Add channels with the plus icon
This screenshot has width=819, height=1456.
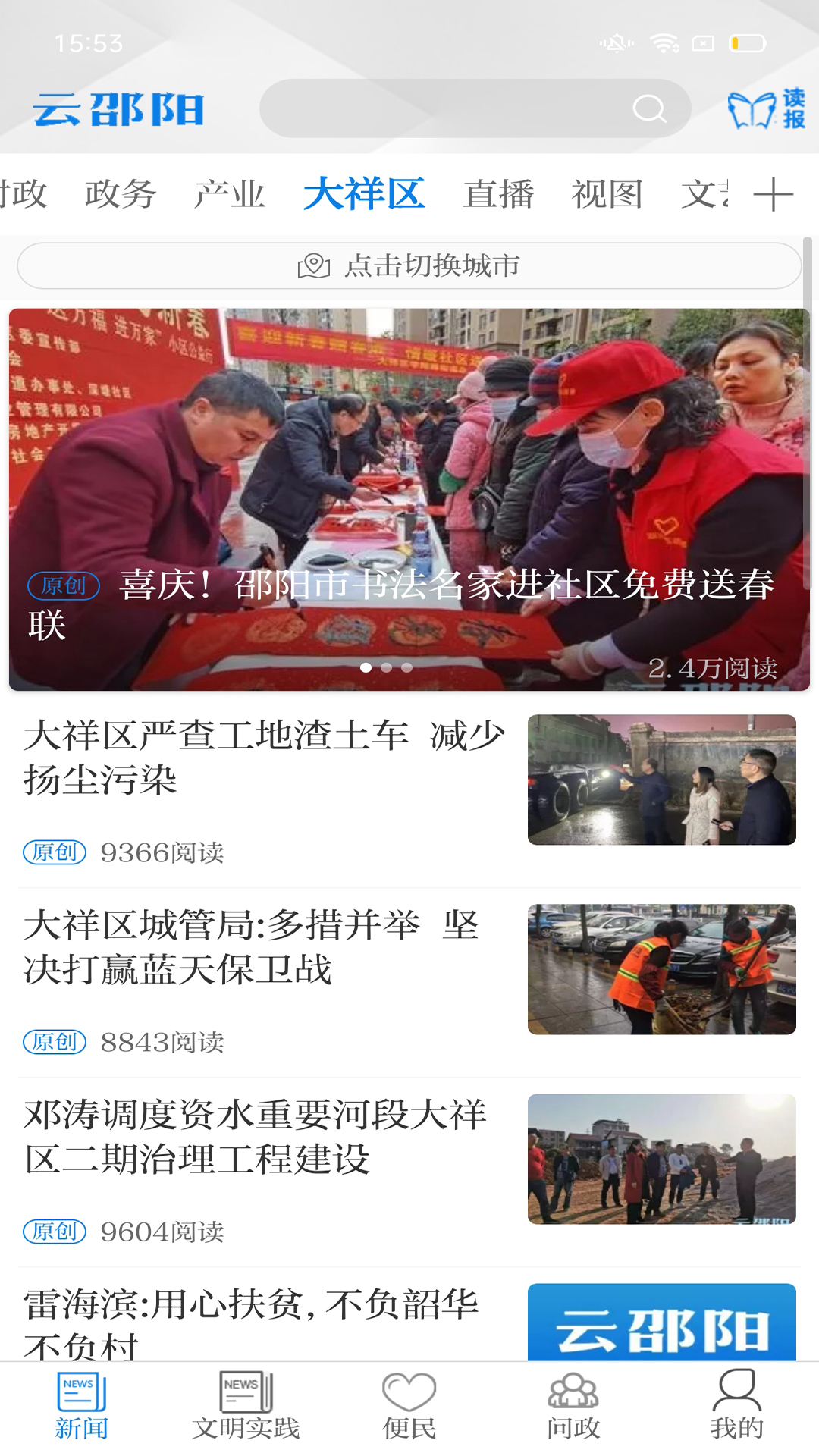(x=773, y=194)
